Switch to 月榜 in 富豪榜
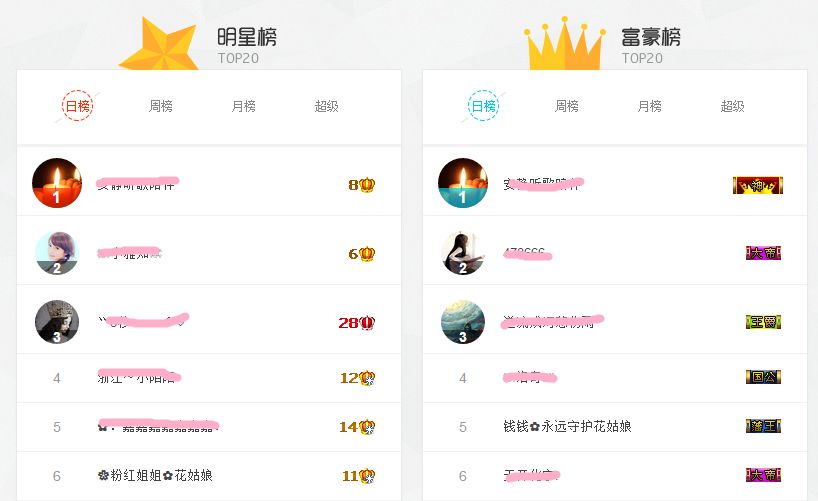This screenshot has width=818, height=501. pos(649,106)
